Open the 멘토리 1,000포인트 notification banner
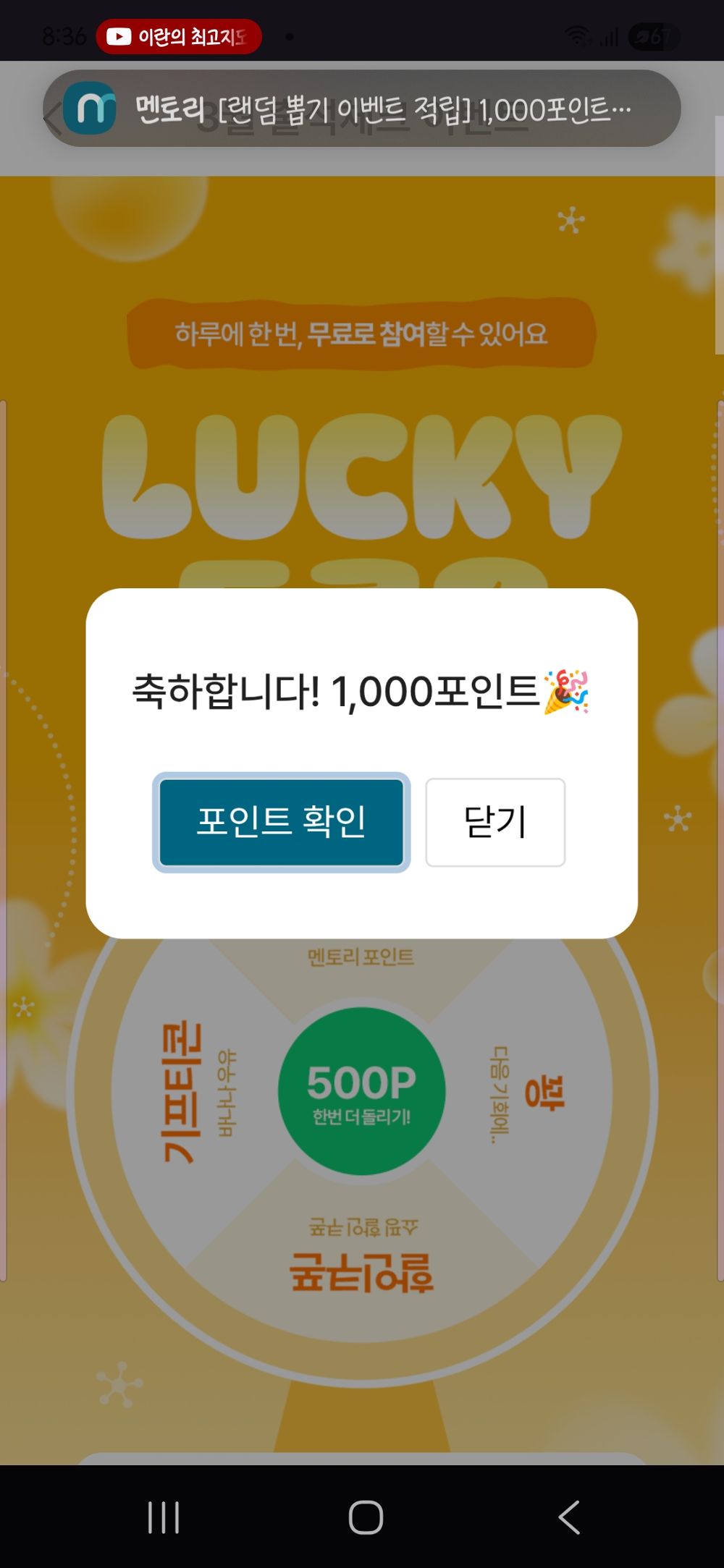Screen dimensions: 724x1568 coord(362,109)
